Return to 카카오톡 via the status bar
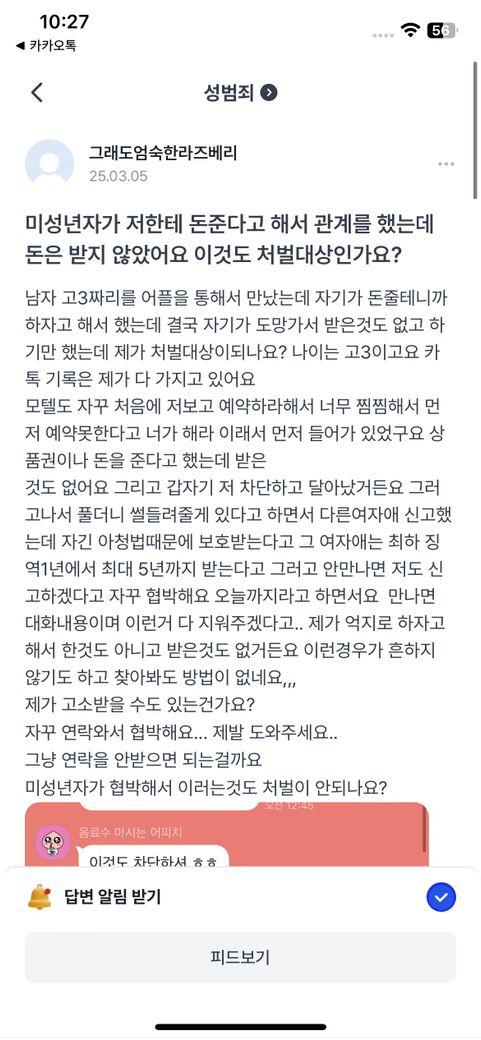The height and width of the screenshot is (1040, 481). point(46,46)
